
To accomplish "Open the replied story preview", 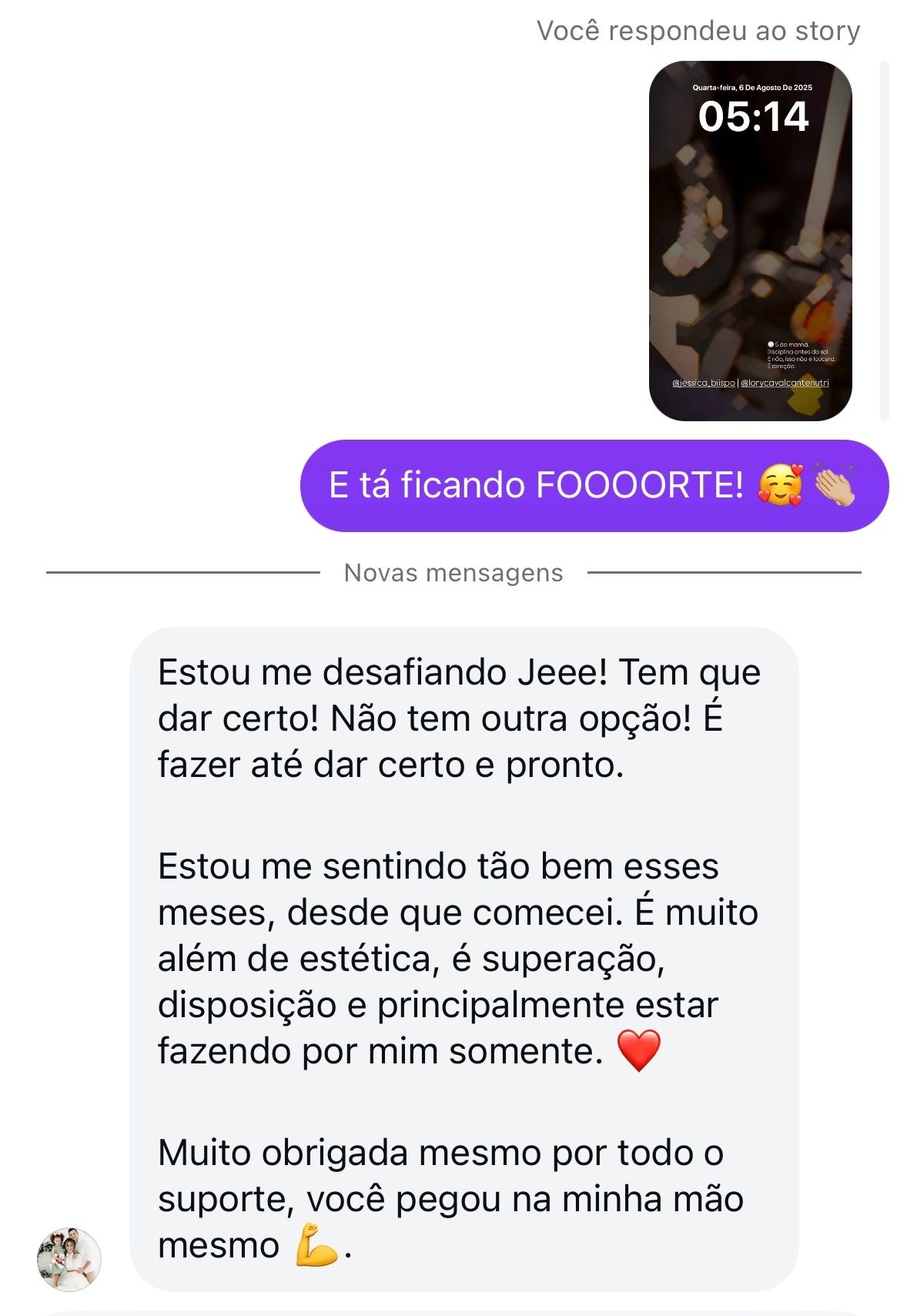I will tap(750, 240).
